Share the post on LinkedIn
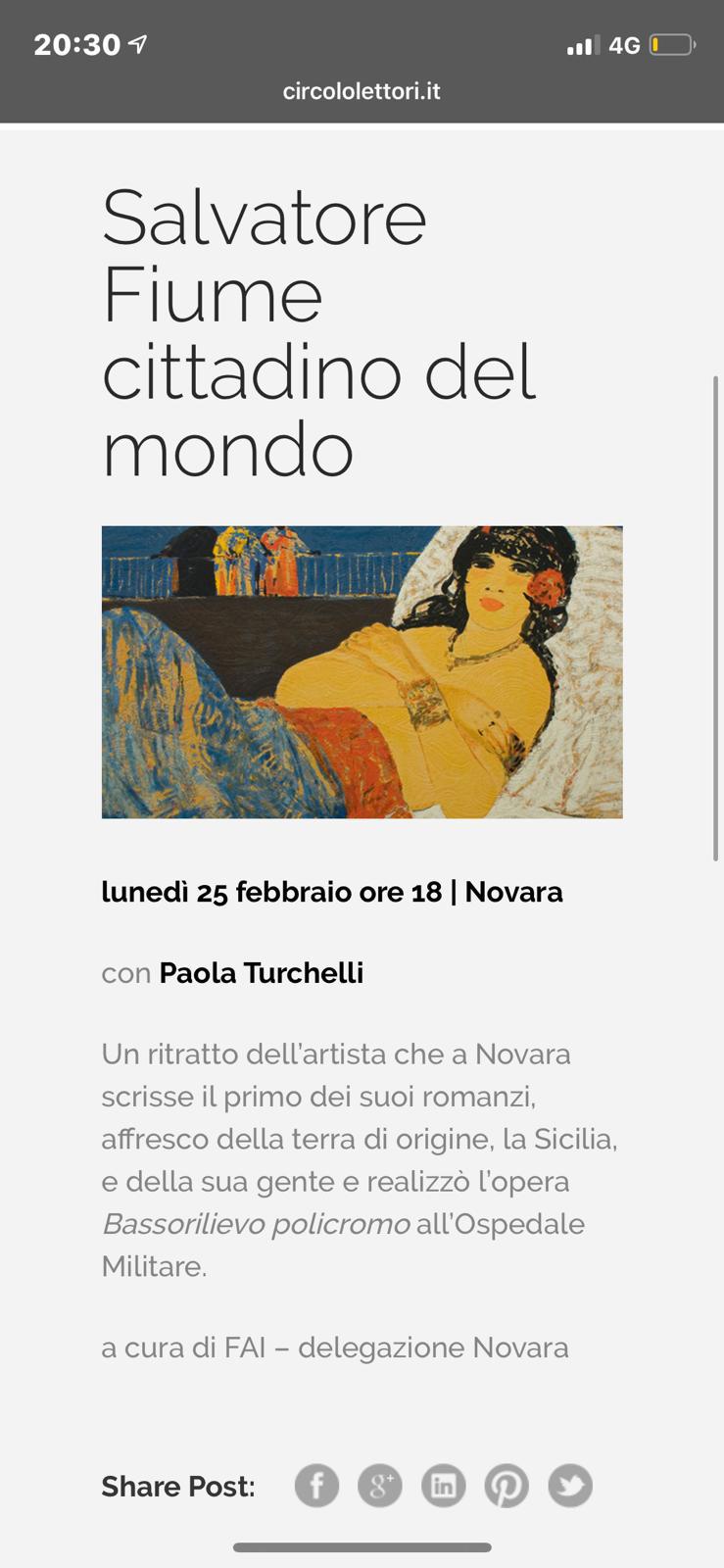The width and height of the screenshot is (724, 1568). click(444, 1486)
